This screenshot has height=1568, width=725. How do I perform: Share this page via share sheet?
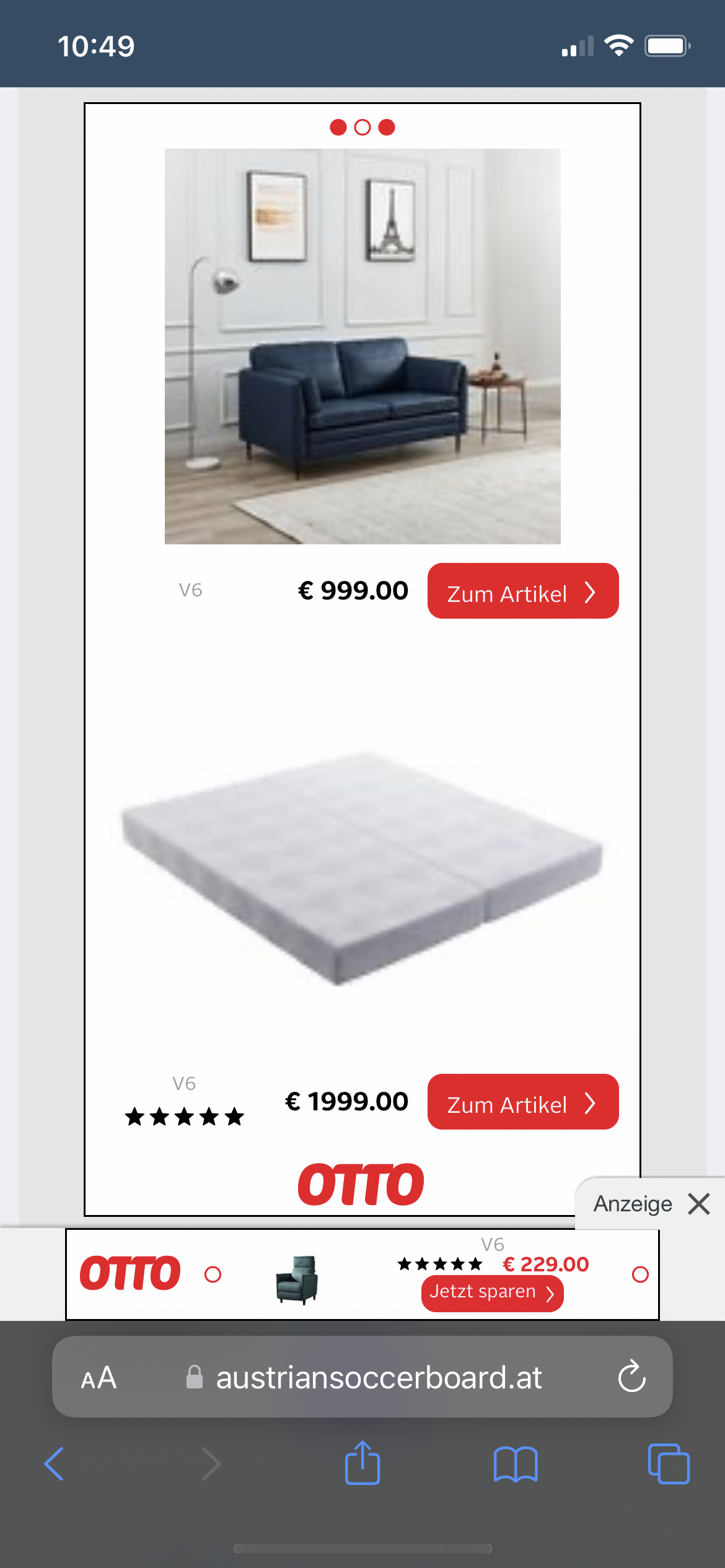(362, 1463)
